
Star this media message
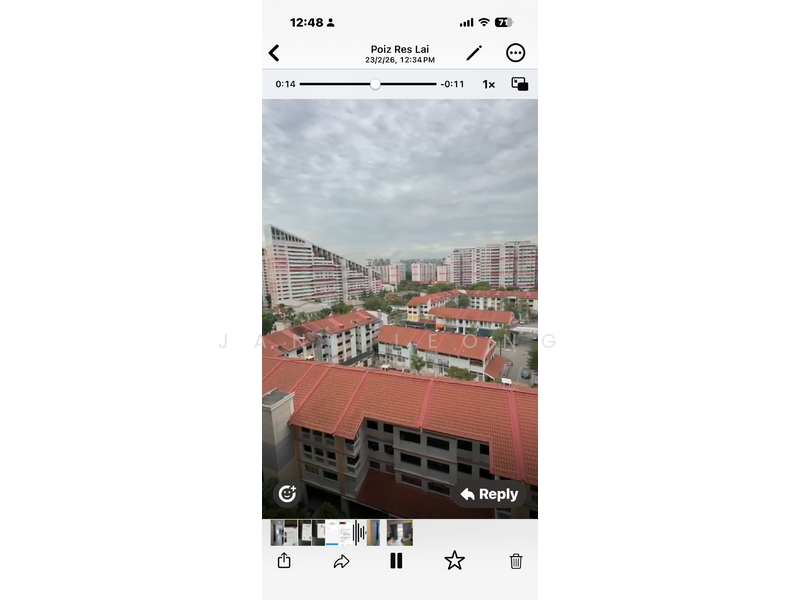(454, 561)
